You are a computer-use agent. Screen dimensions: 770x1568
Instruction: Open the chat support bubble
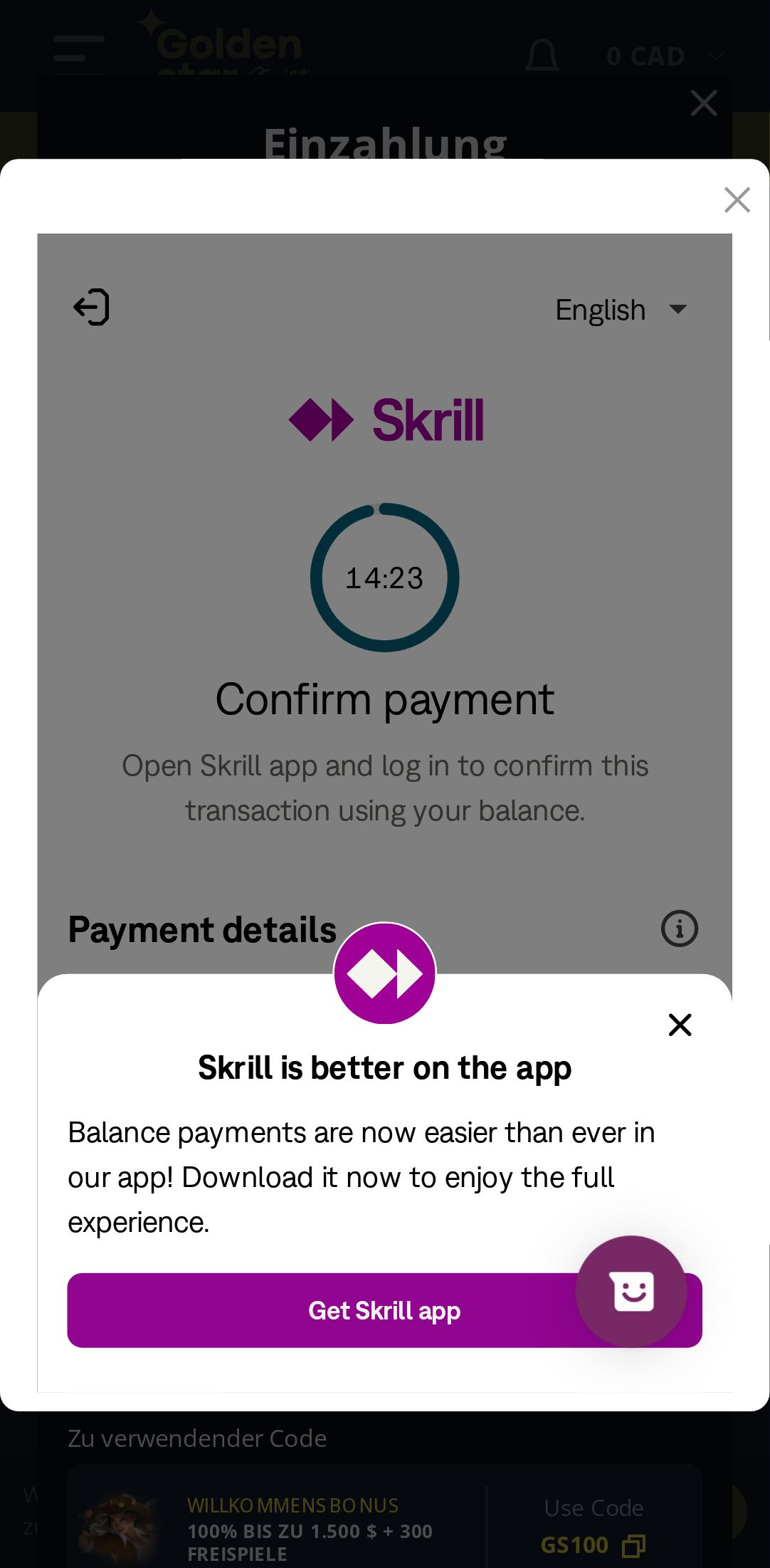click(631, 1291)
